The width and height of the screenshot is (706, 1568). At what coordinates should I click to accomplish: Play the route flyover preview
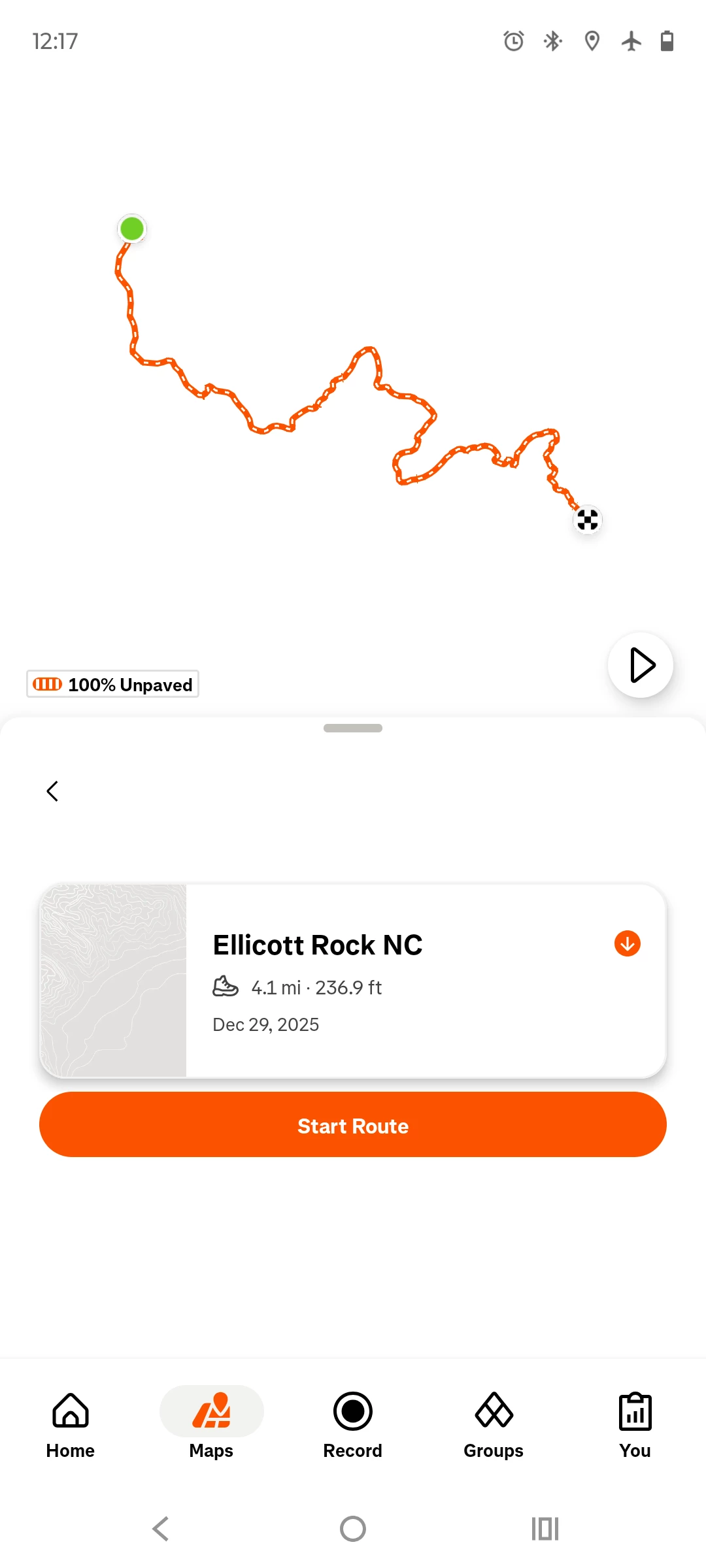click(x=641, y=665)
